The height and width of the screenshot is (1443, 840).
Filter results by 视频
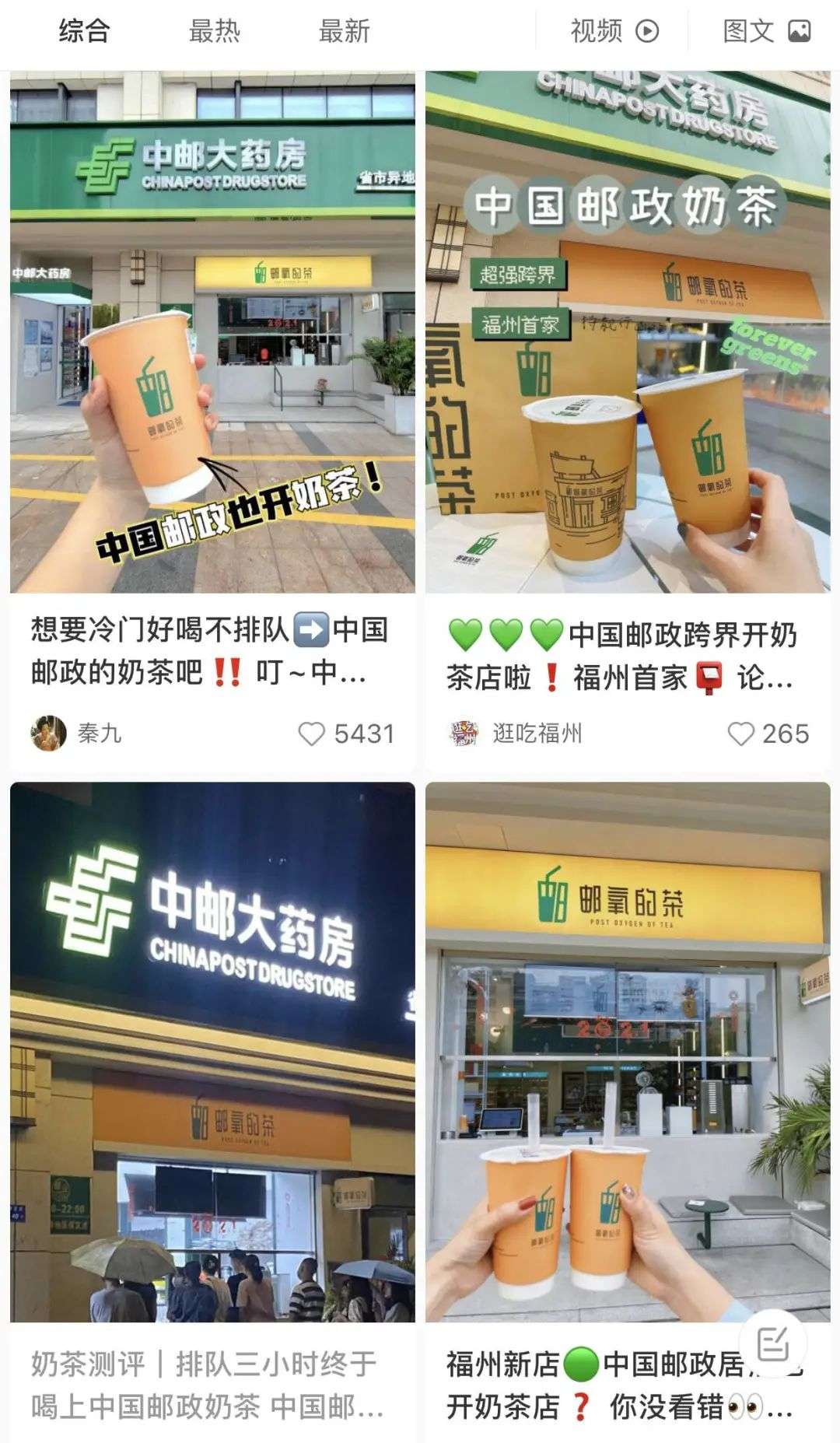[x=614, y=31]
